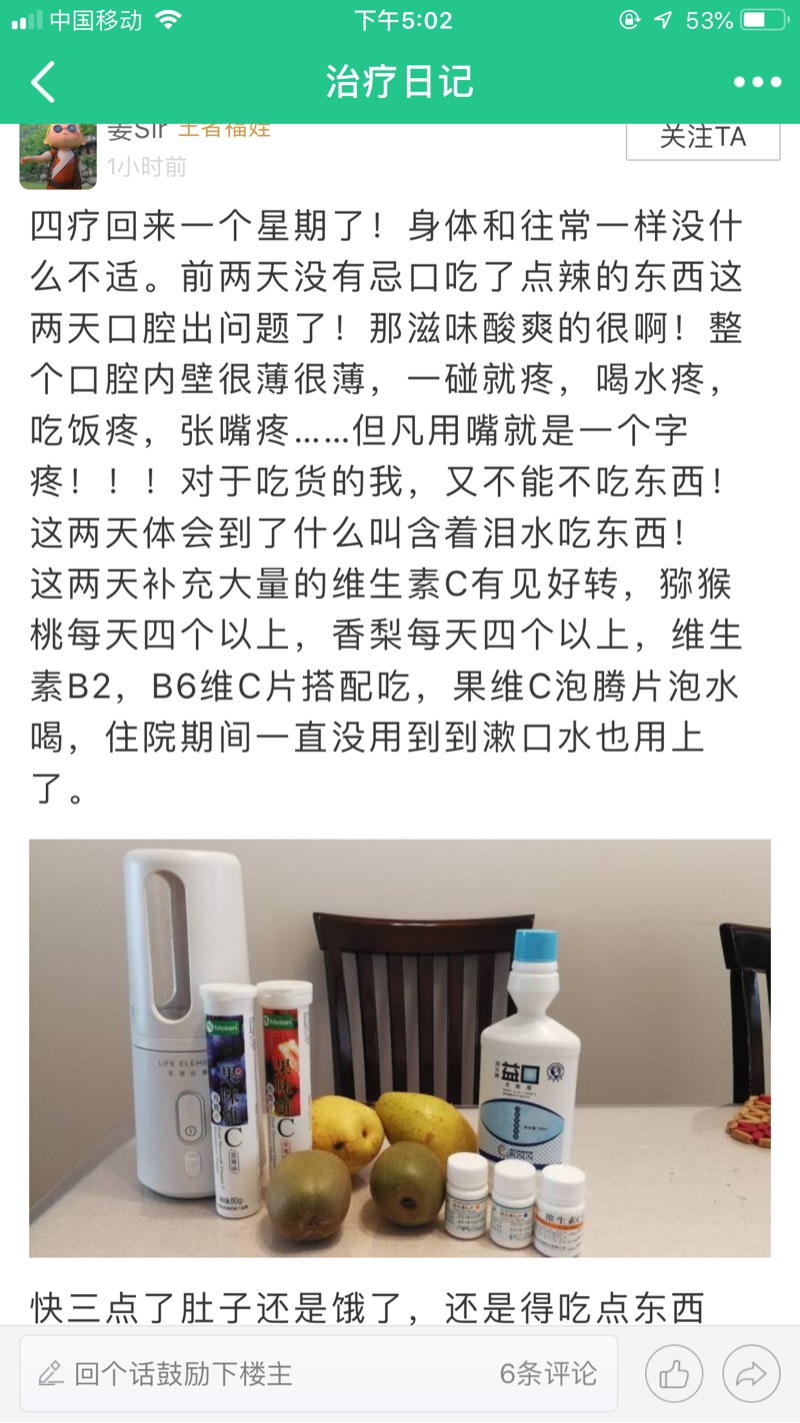View the photo of vitamin C and fruit
The width and height of the screenshot is (800, 1423).
click(x=399, y=1047)
